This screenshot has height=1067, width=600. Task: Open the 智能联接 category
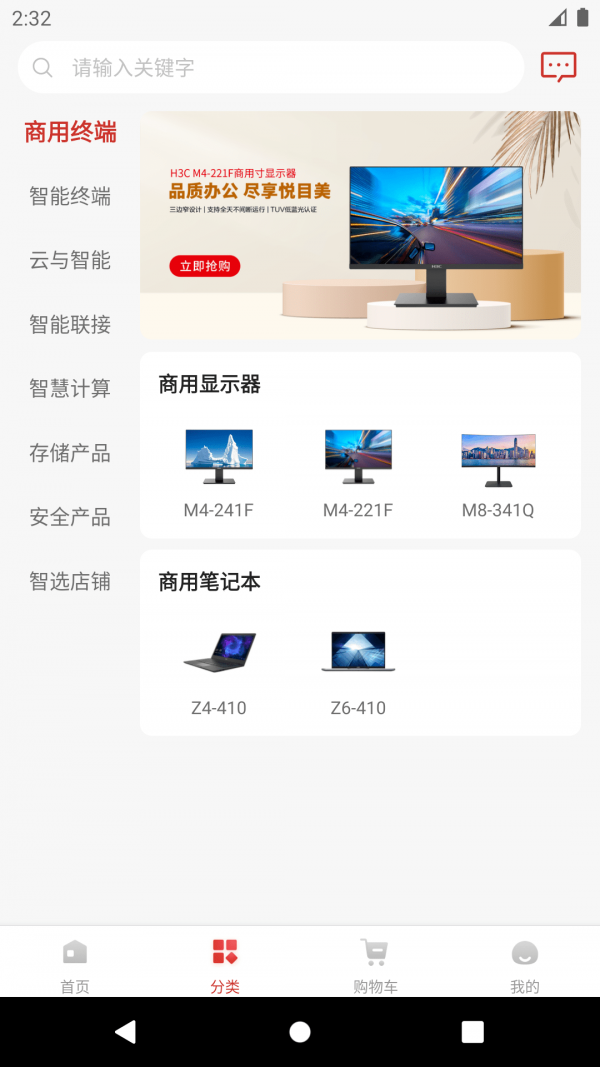(70, 324)
